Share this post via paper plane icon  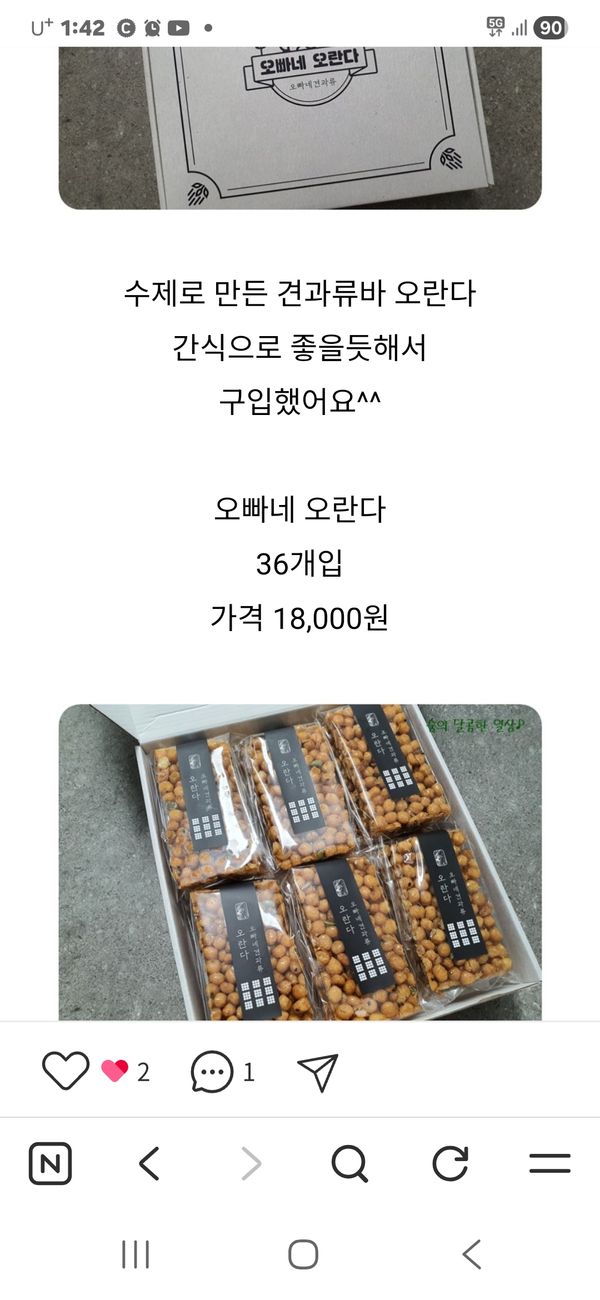(x=318, y=1072)
